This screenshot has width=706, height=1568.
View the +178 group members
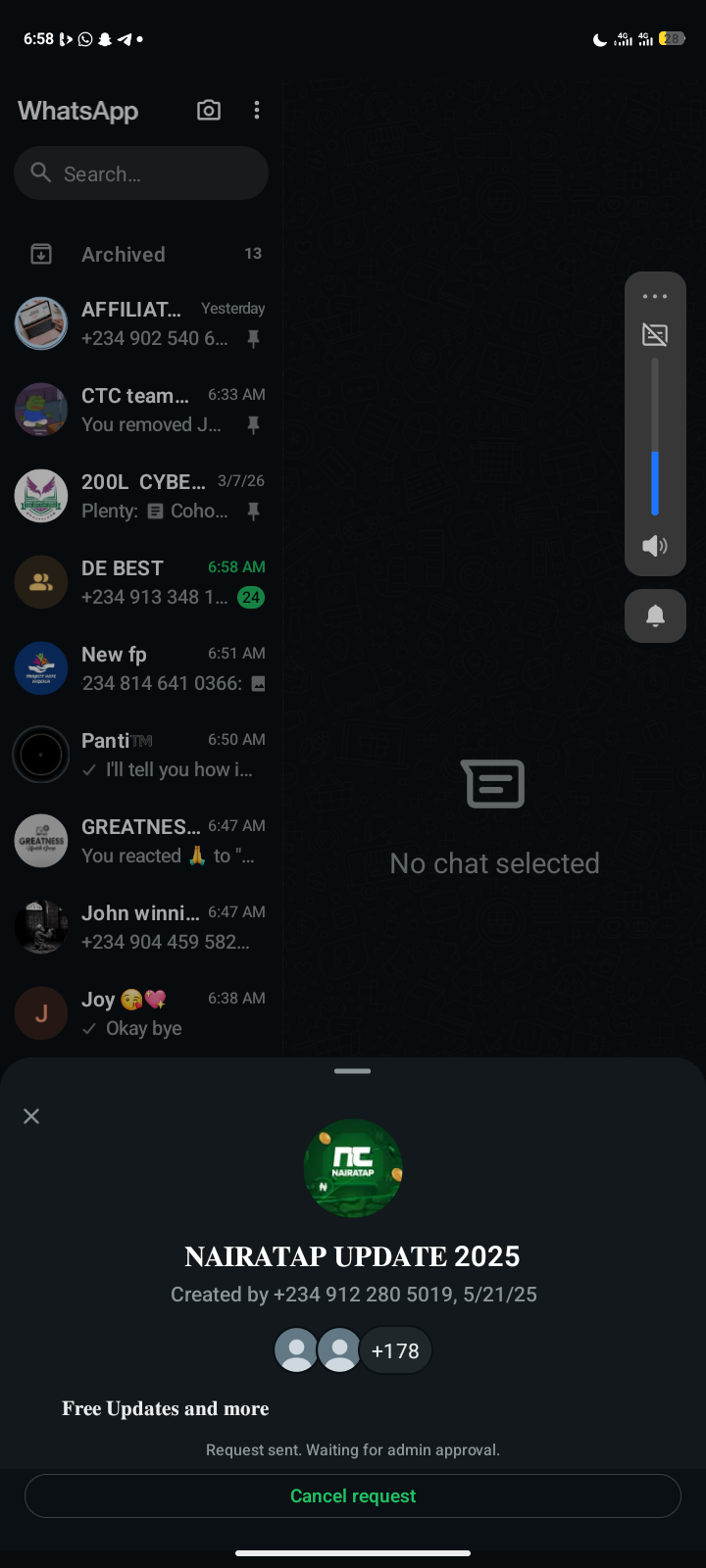(x=395, y=1350)
